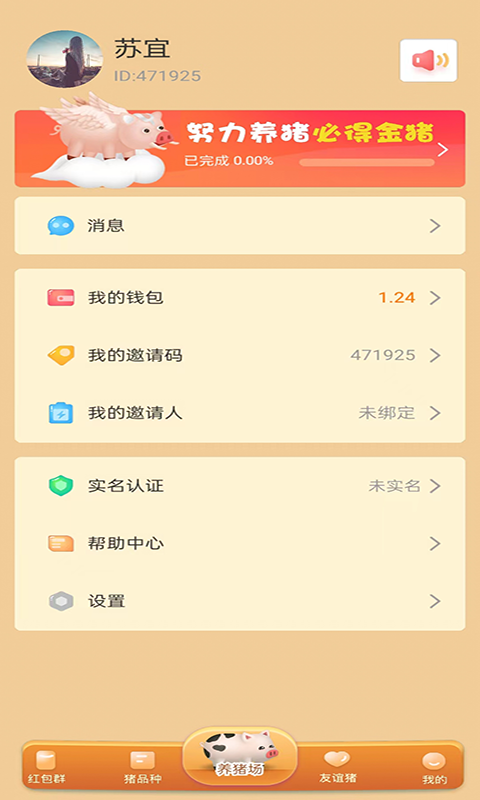The image size is (480, 800).
Task: View 我的邀请码 invitation code
Action: tap(240, 355)
